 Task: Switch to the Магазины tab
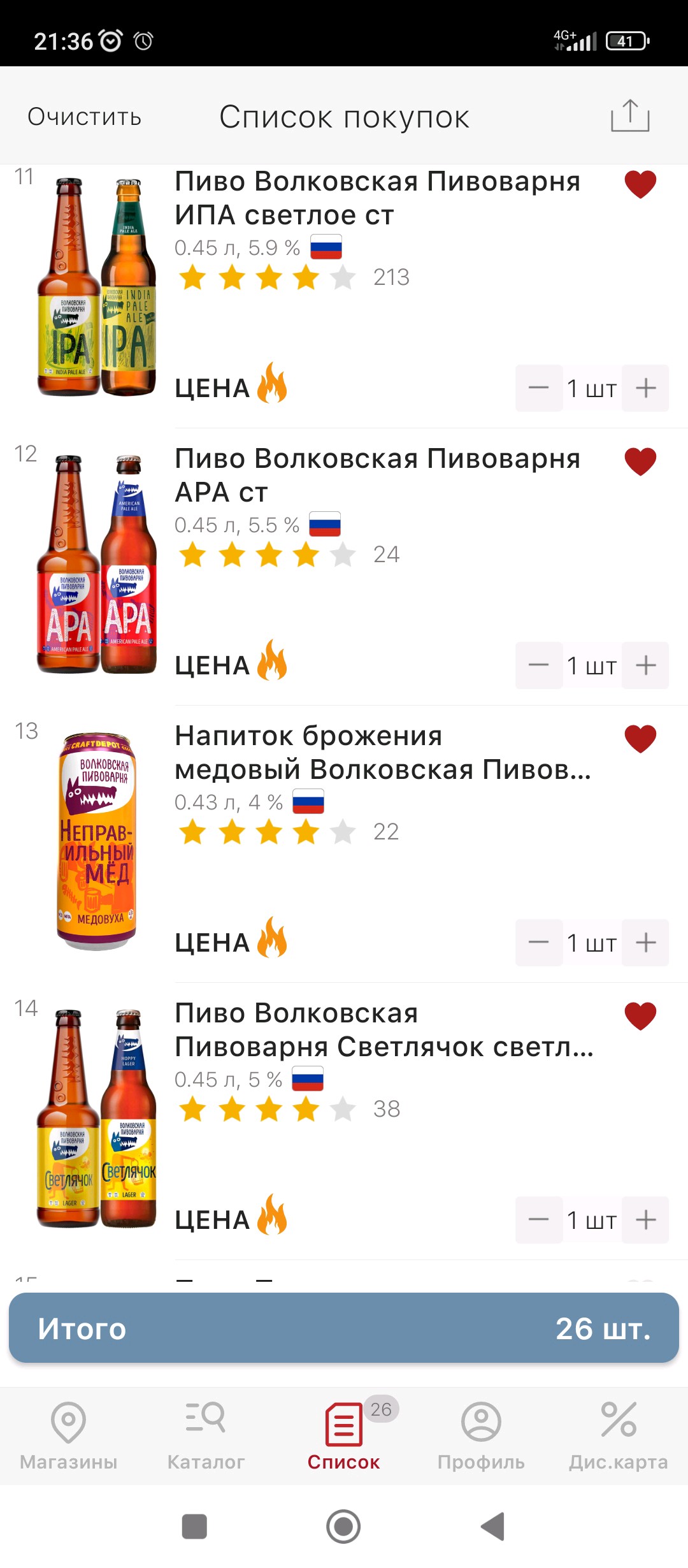(69, 1434)
